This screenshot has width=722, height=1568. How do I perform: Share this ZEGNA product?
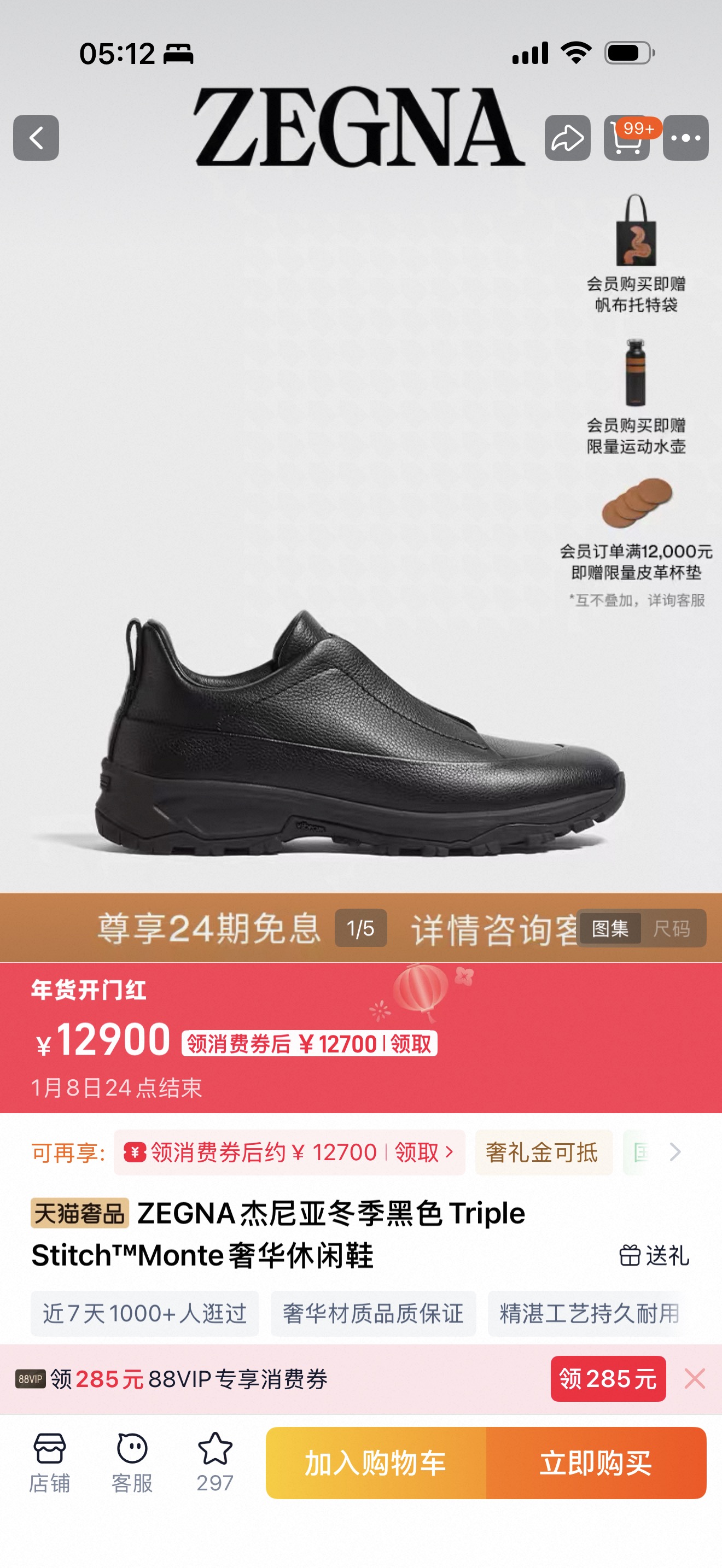pos(567,138)
